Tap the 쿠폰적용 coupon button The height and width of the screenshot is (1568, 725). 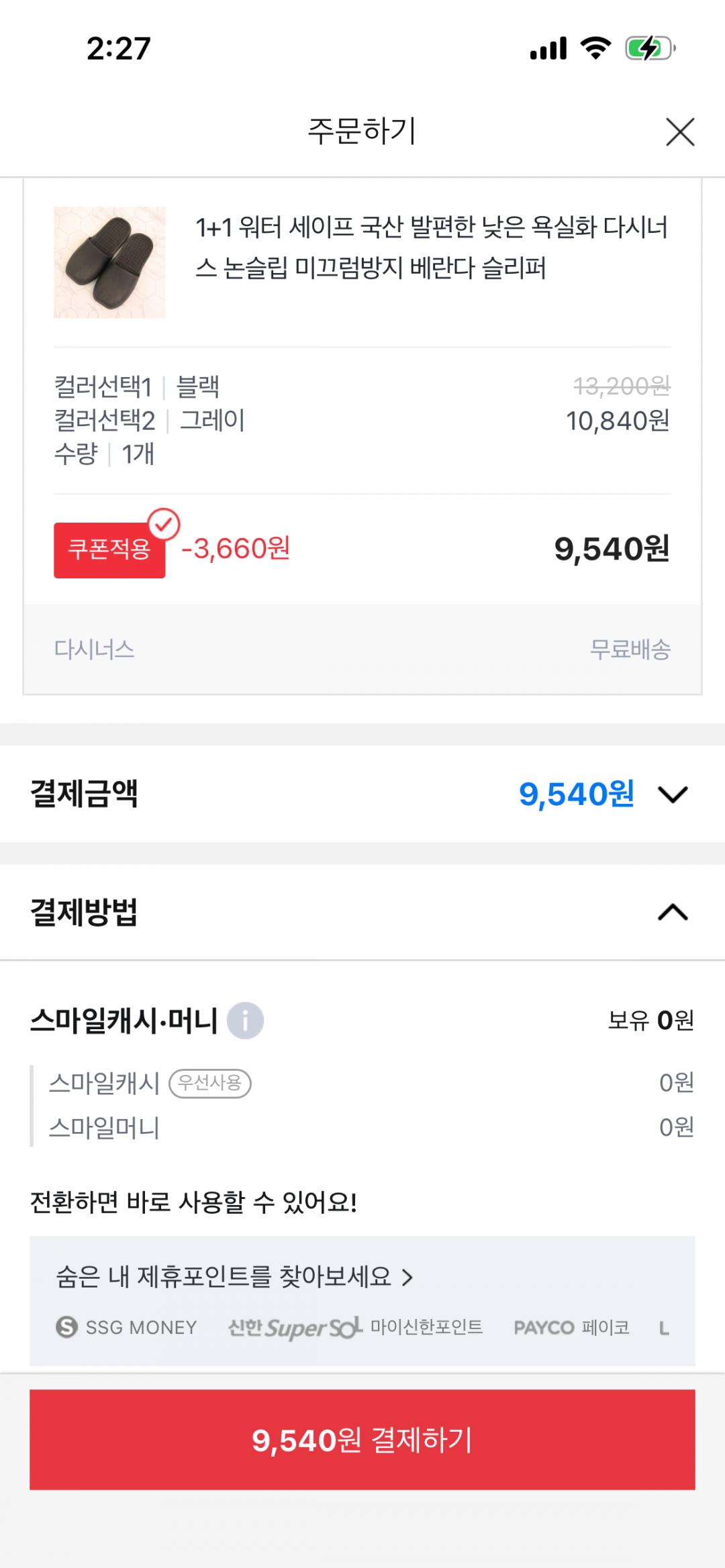coord(109,550)
